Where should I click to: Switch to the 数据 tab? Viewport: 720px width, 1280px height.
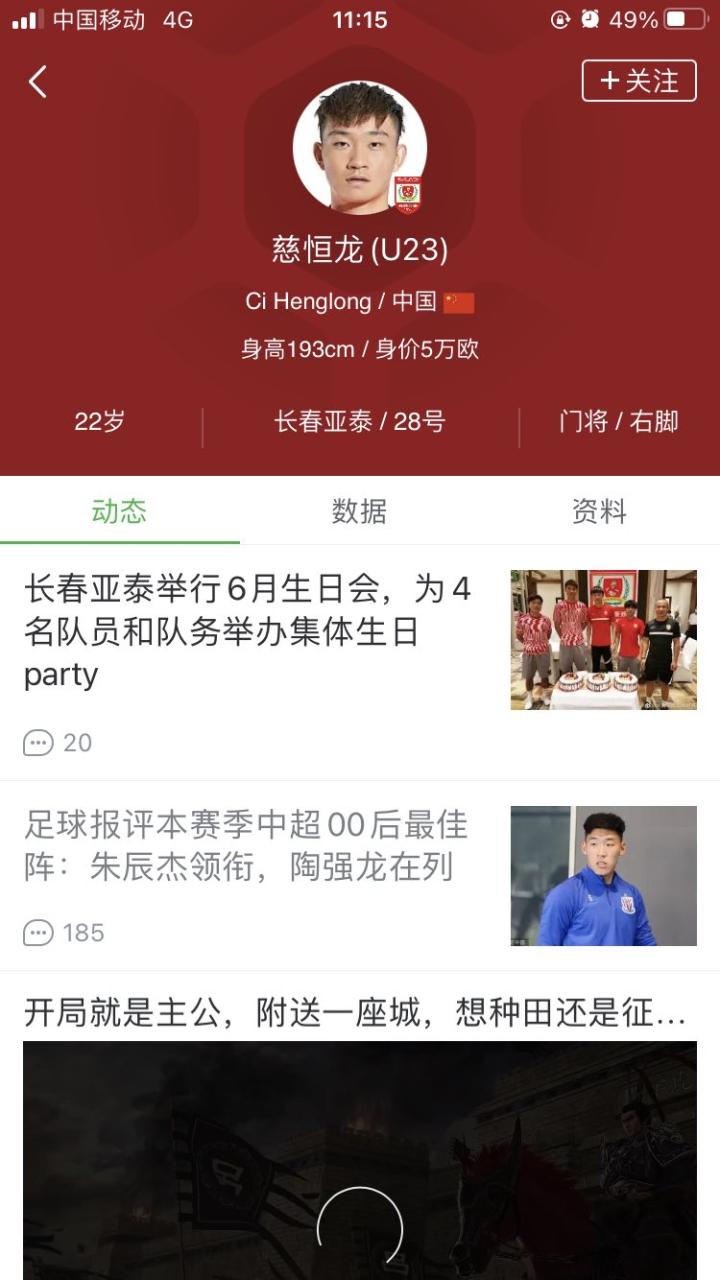click(x=359, y=512)
